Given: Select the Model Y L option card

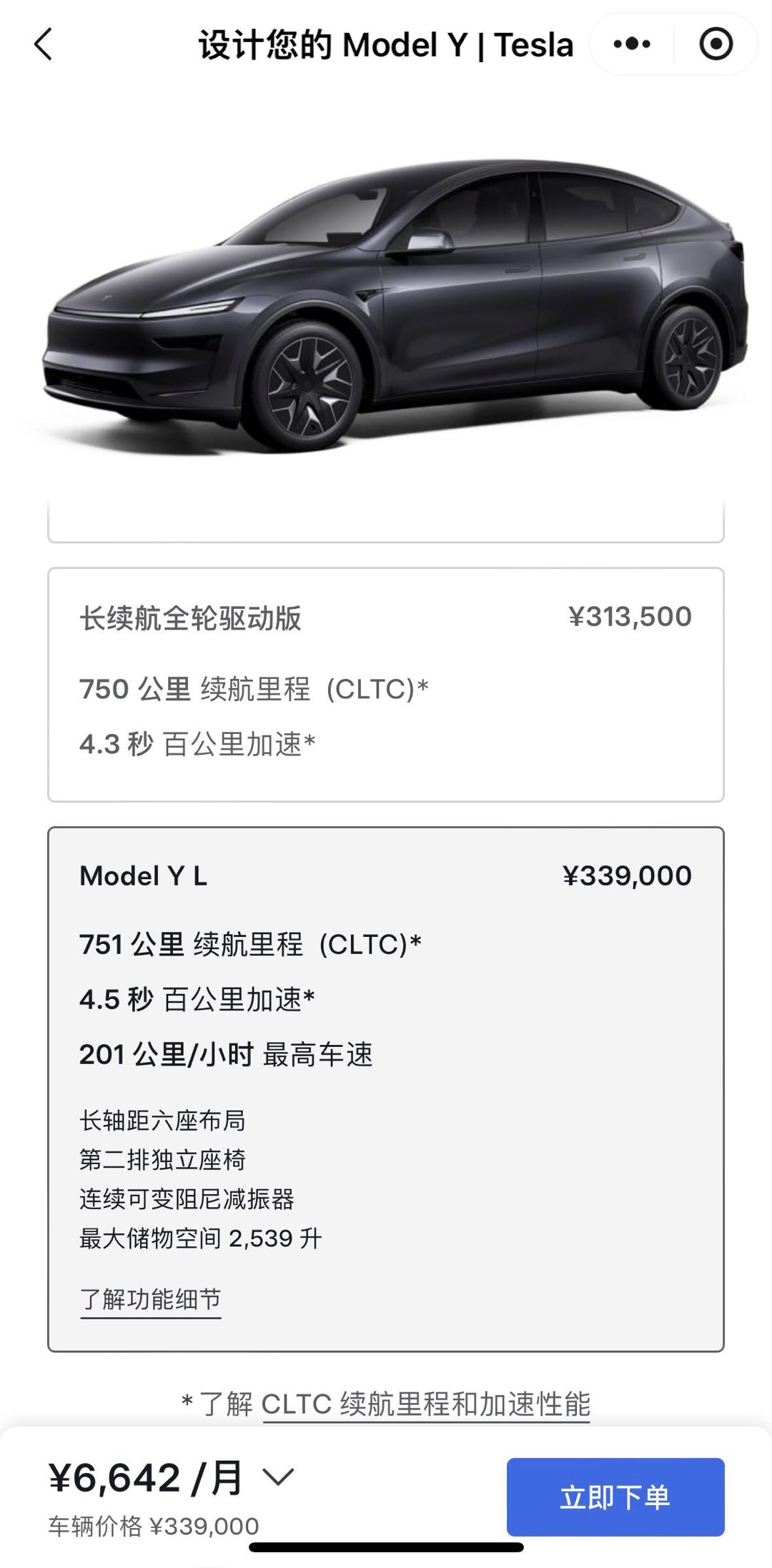Looking at the screenshot, I should (386, 1089).
